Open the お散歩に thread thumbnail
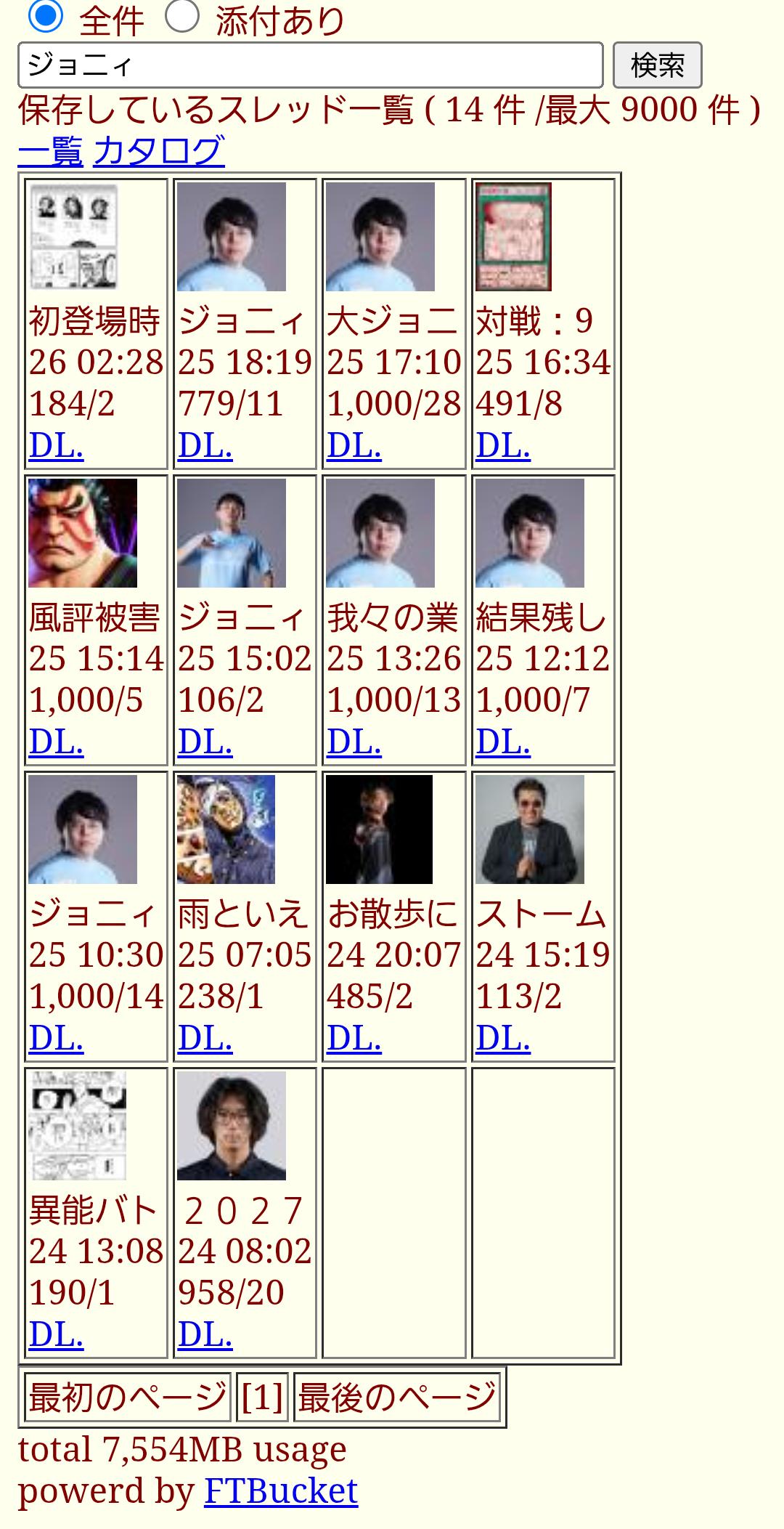784x1529 pixels. [379, 830]
